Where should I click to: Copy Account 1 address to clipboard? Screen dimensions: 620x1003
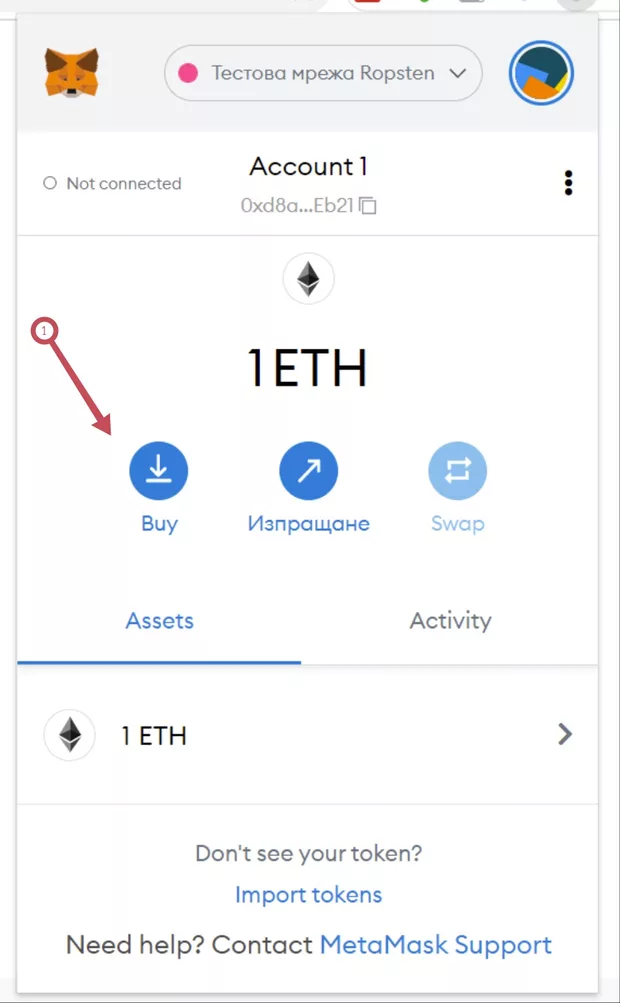tap(368, 206)
